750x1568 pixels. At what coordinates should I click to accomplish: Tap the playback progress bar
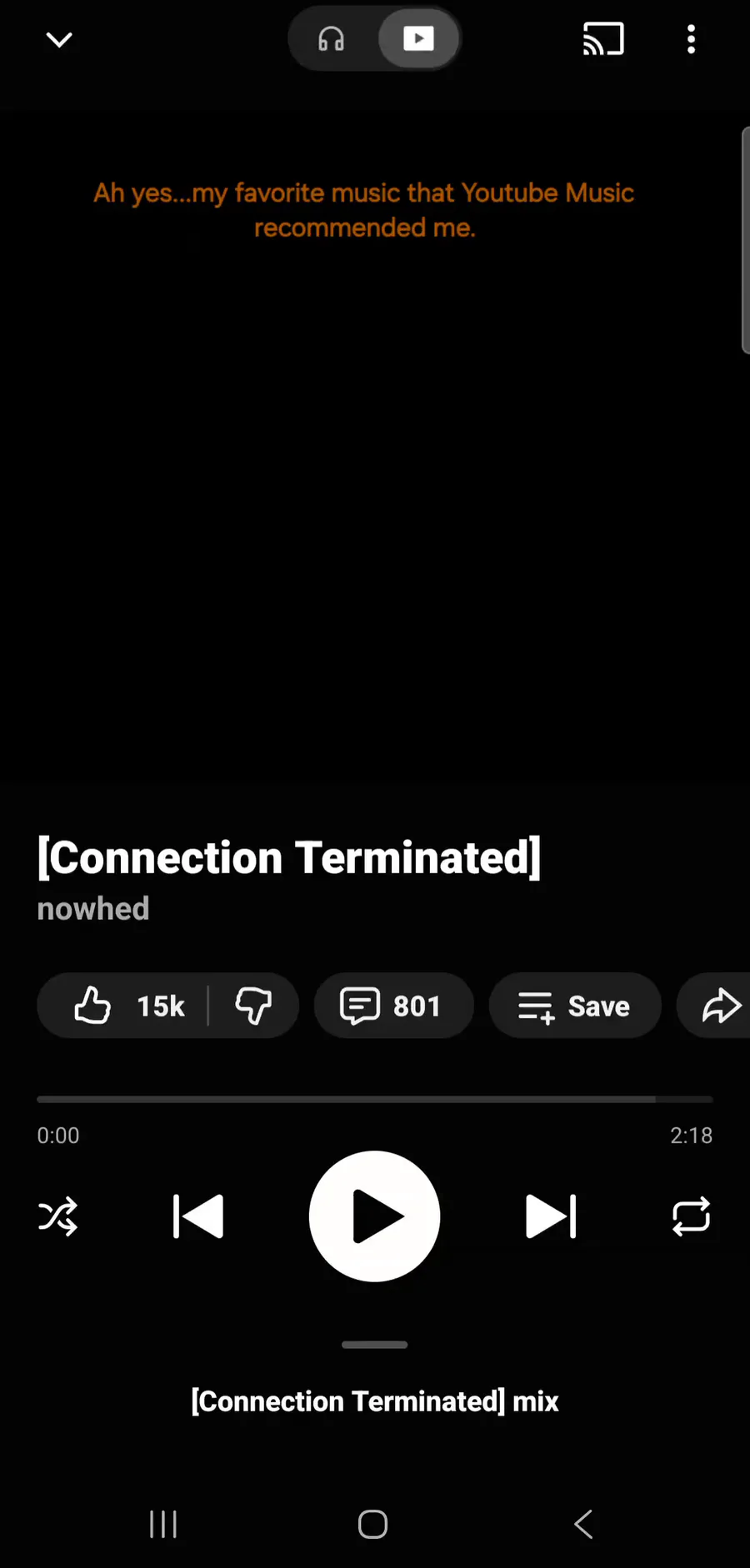coord(375,1100)
